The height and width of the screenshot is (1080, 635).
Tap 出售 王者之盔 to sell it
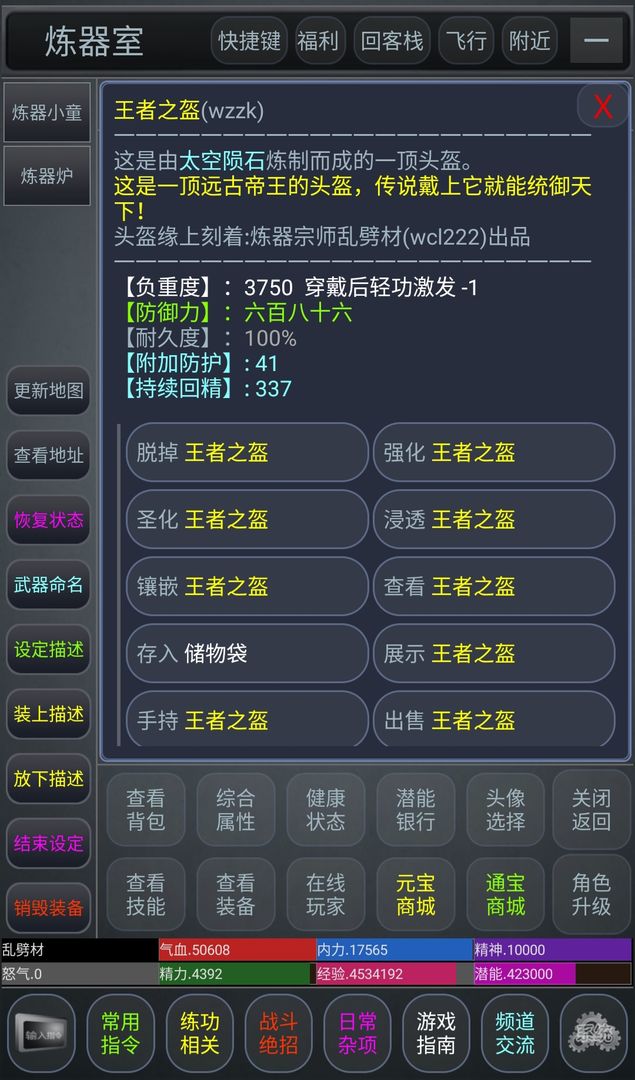(494, 719)
